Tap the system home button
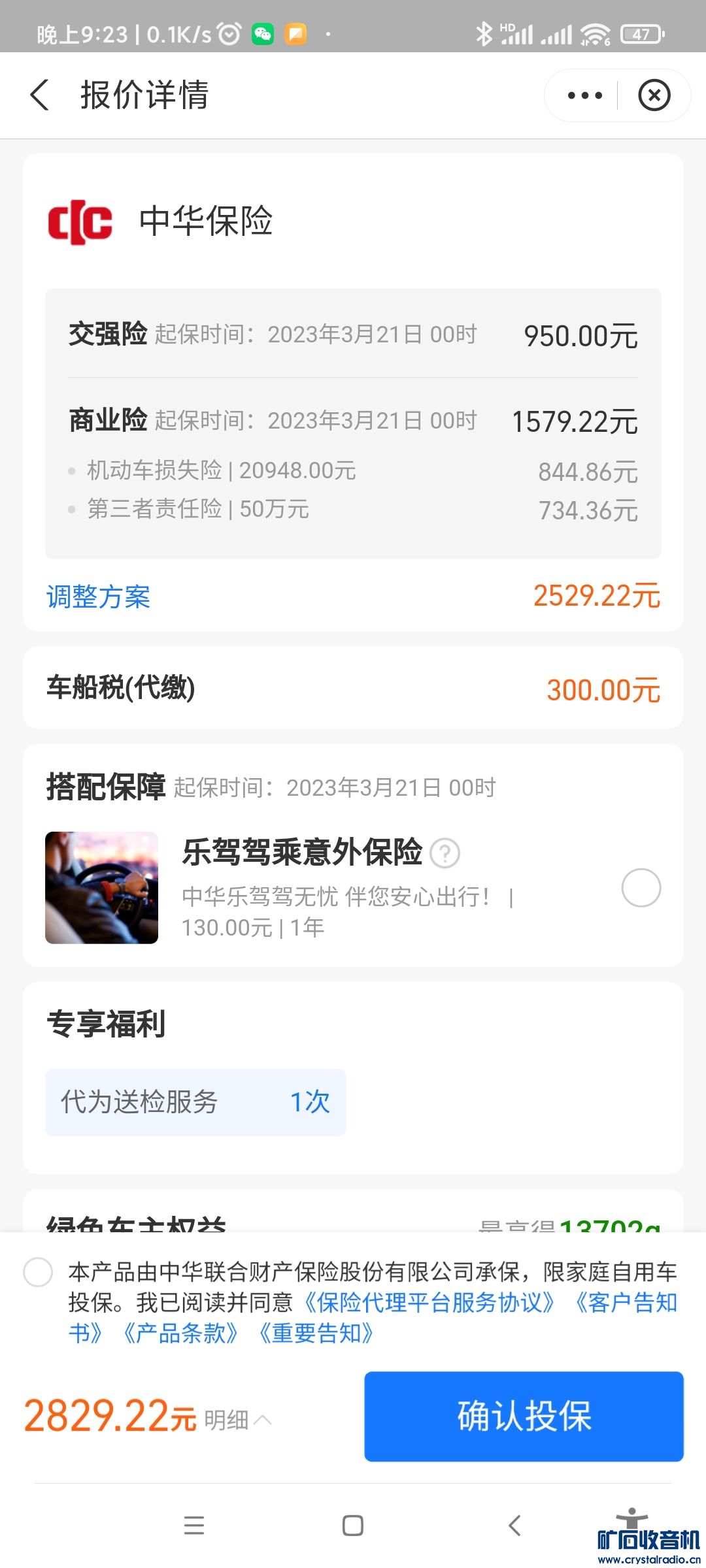The image size is (706, 1568). [x=353, y=1526]
